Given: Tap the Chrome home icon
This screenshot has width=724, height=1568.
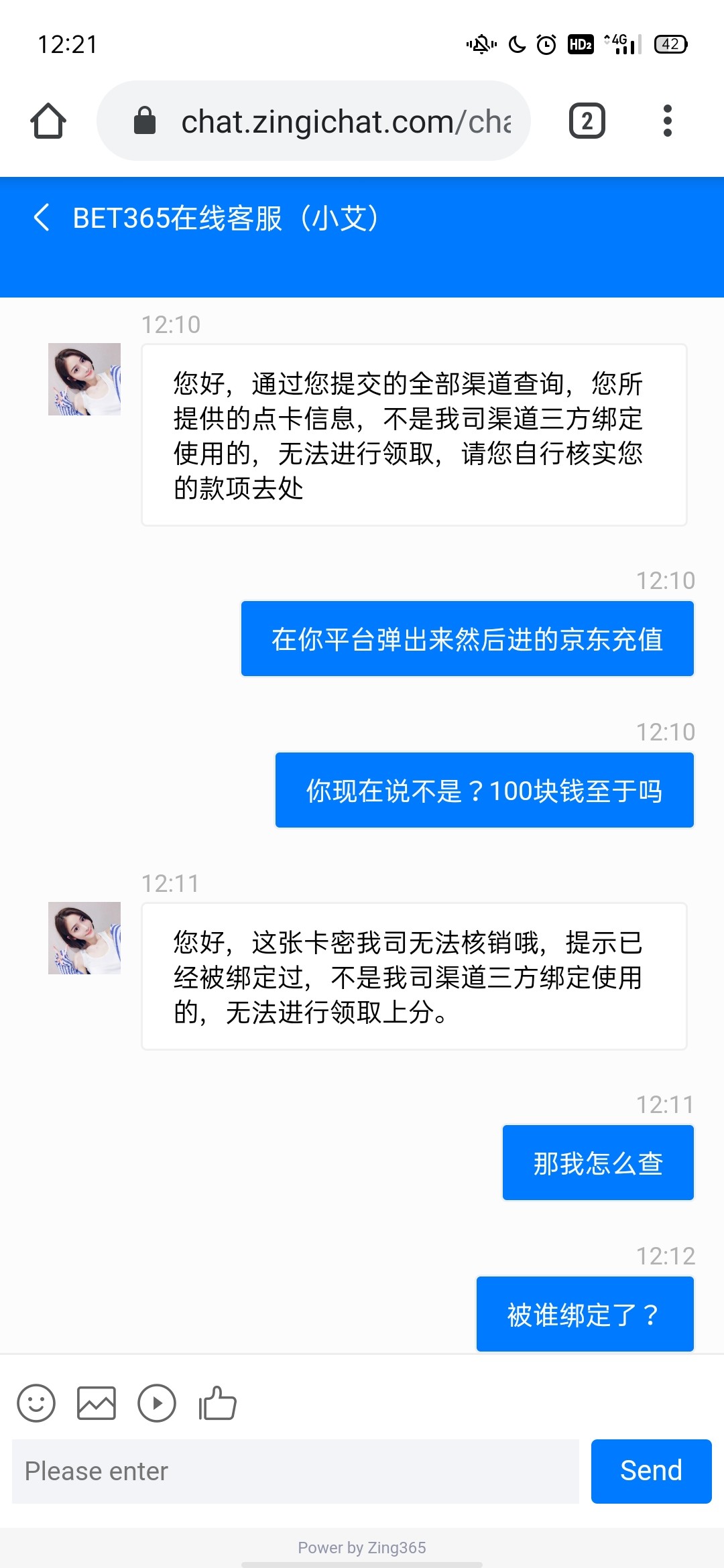Looking at the screenshot, I should (48, 121).
